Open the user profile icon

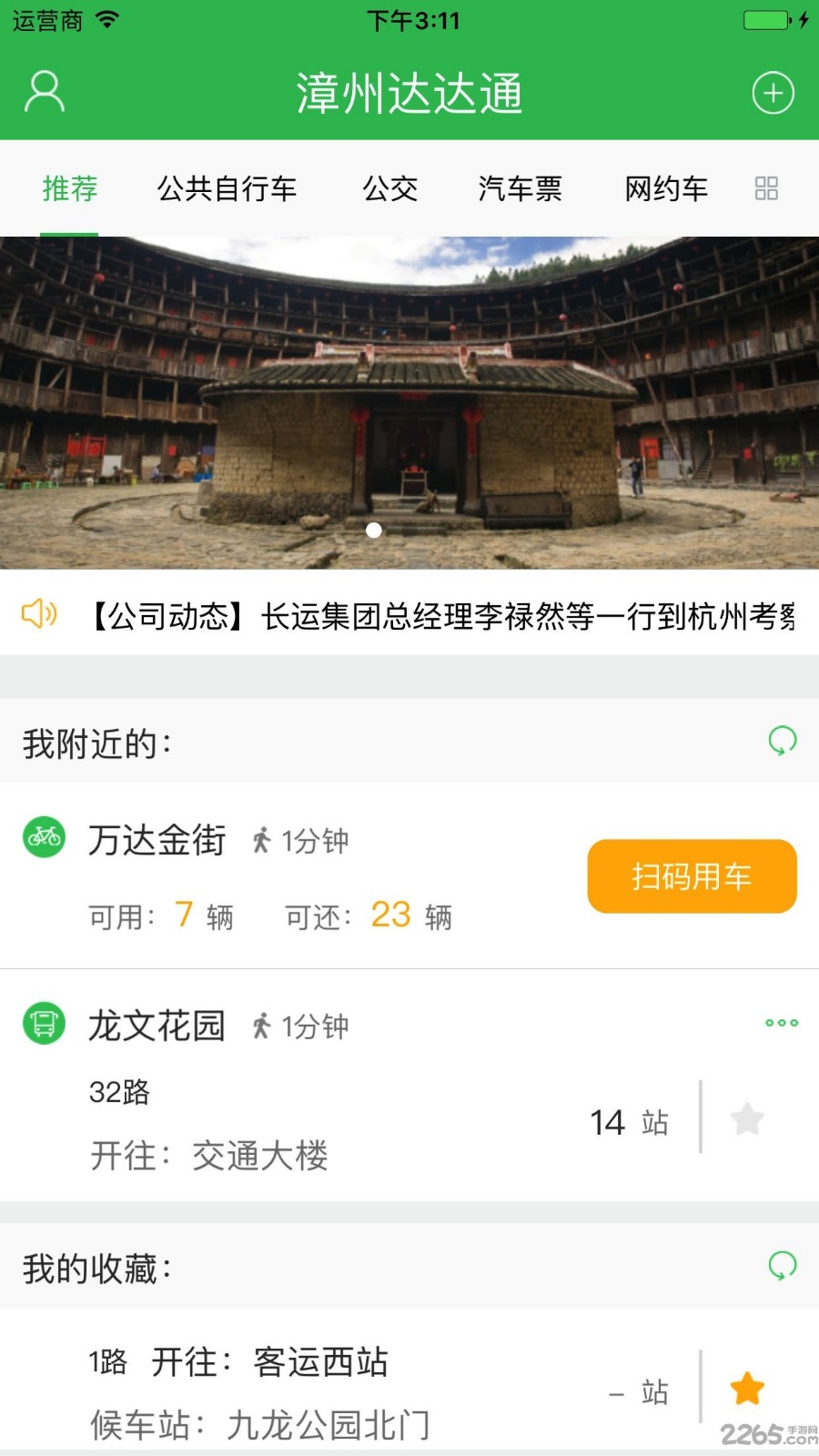pyautogui.click(x=45, y=93)
